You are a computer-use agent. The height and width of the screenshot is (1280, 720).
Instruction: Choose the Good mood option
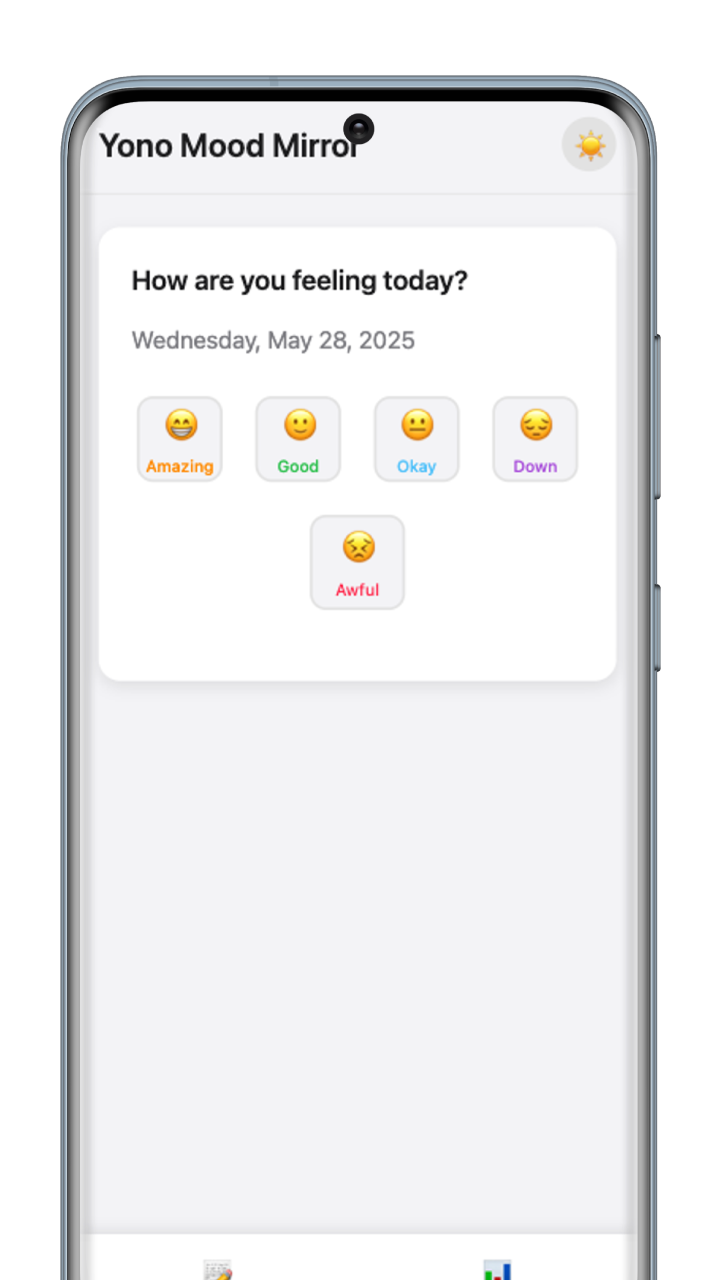[298, 439]
